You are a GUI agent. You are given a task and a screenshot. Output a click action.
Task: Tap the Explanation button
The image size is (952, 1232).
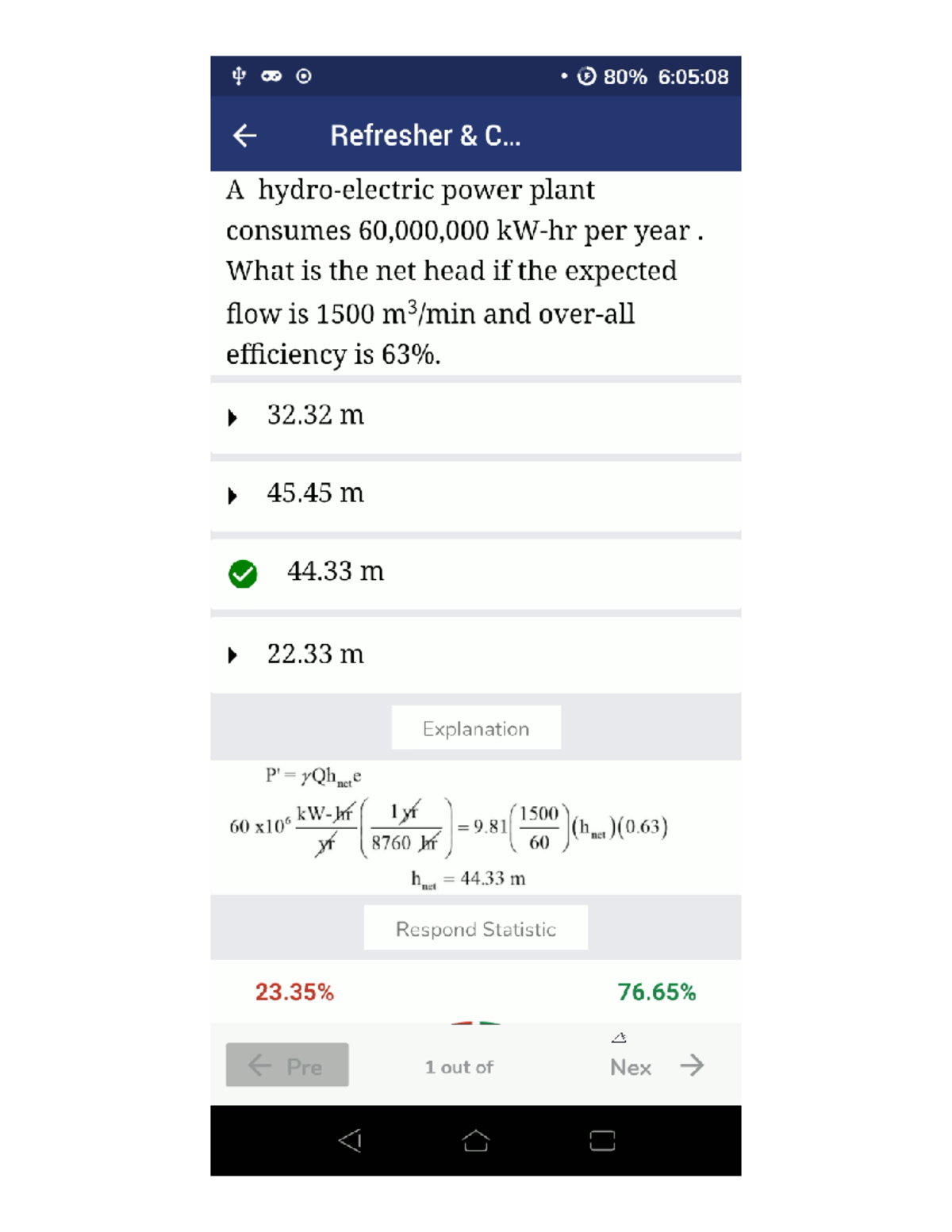point(475,728)
